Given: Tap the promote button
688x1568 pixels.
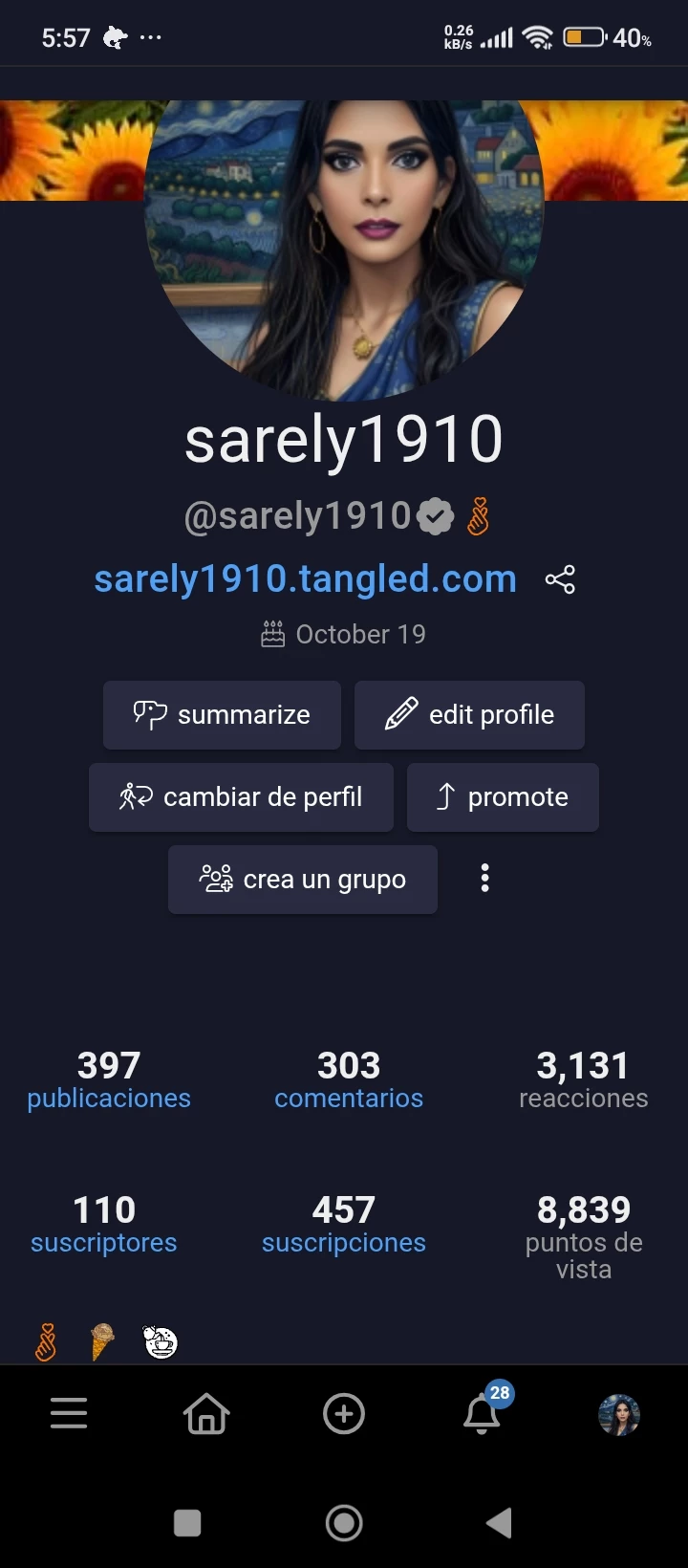Looking at the screenshot, I should [x=503, y=797].
